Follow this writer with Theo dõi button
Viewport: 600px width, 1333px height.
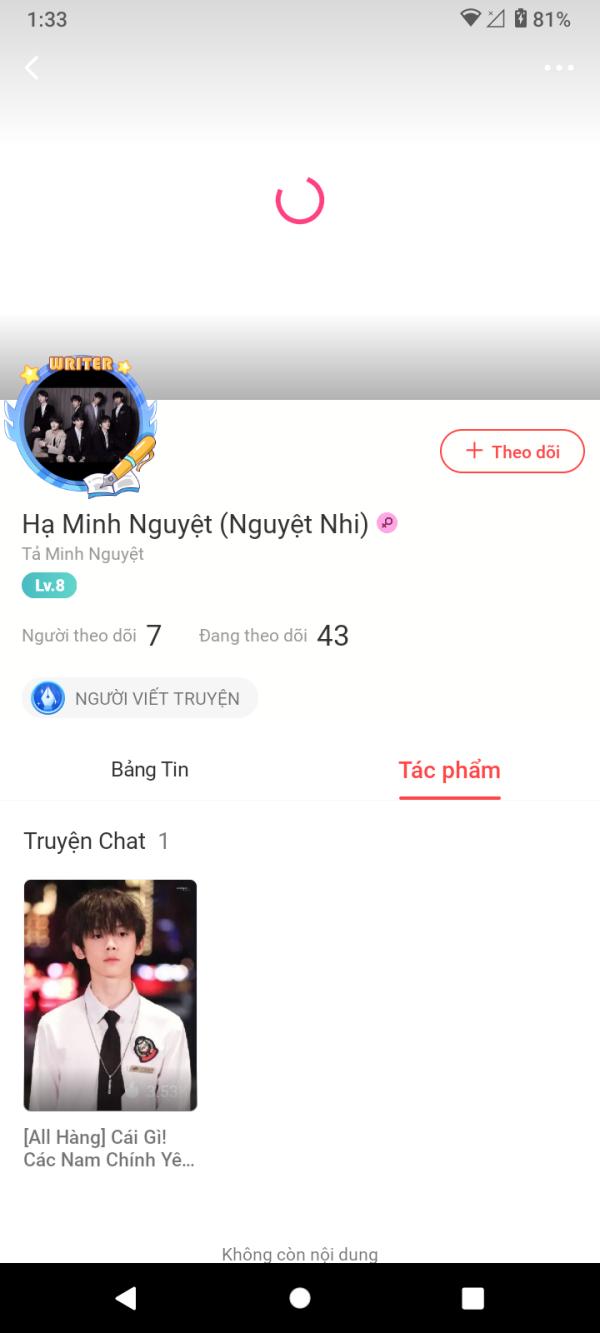click(512, 451)
